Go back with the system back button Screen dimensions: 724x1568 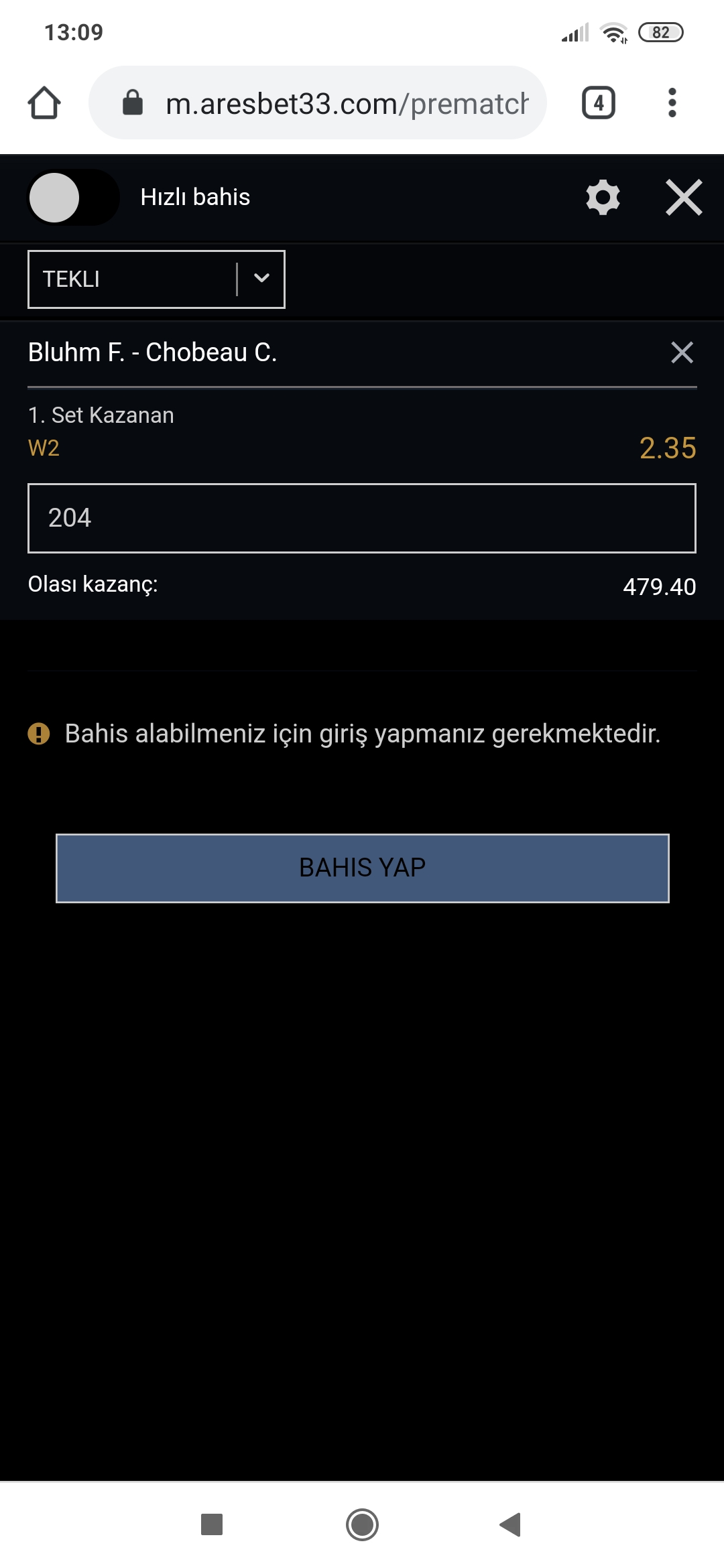pos(510,1524)
